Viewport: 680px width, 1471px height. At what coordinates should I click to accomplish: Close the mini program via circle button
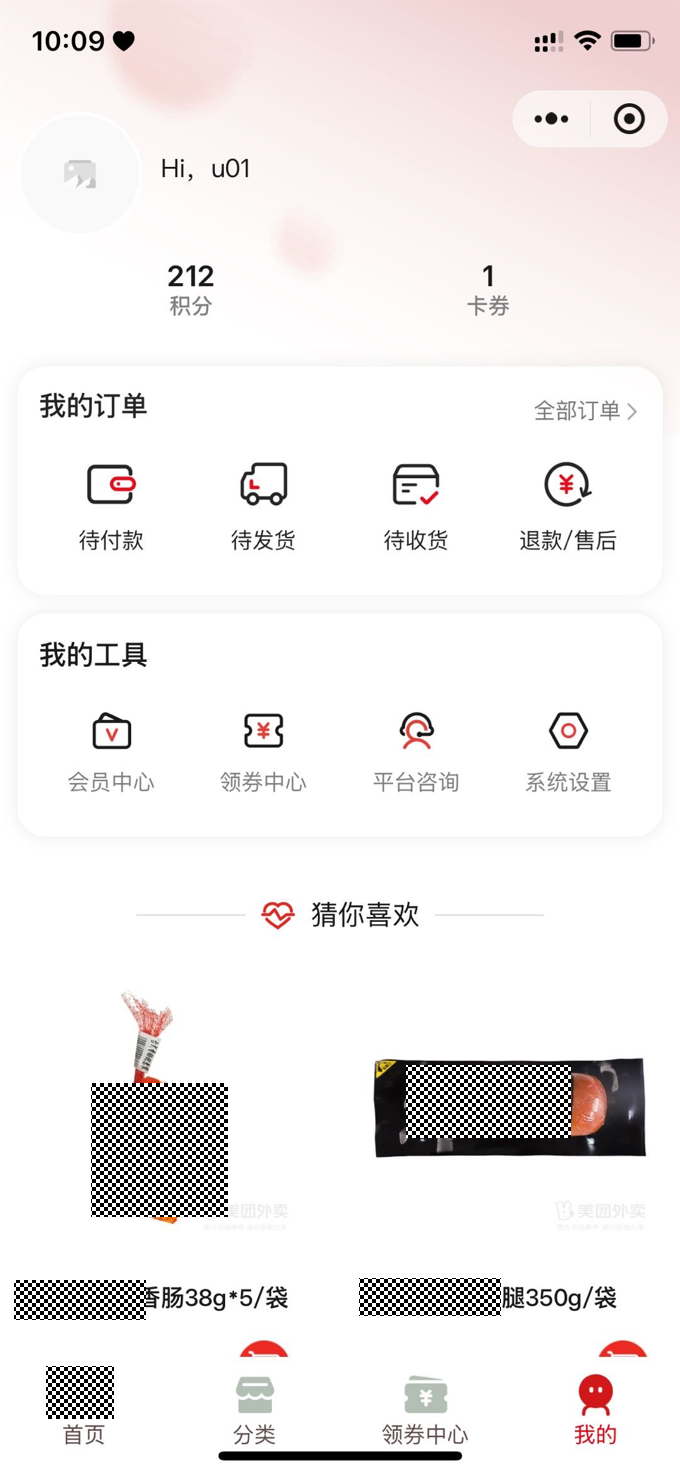(629, 119)
